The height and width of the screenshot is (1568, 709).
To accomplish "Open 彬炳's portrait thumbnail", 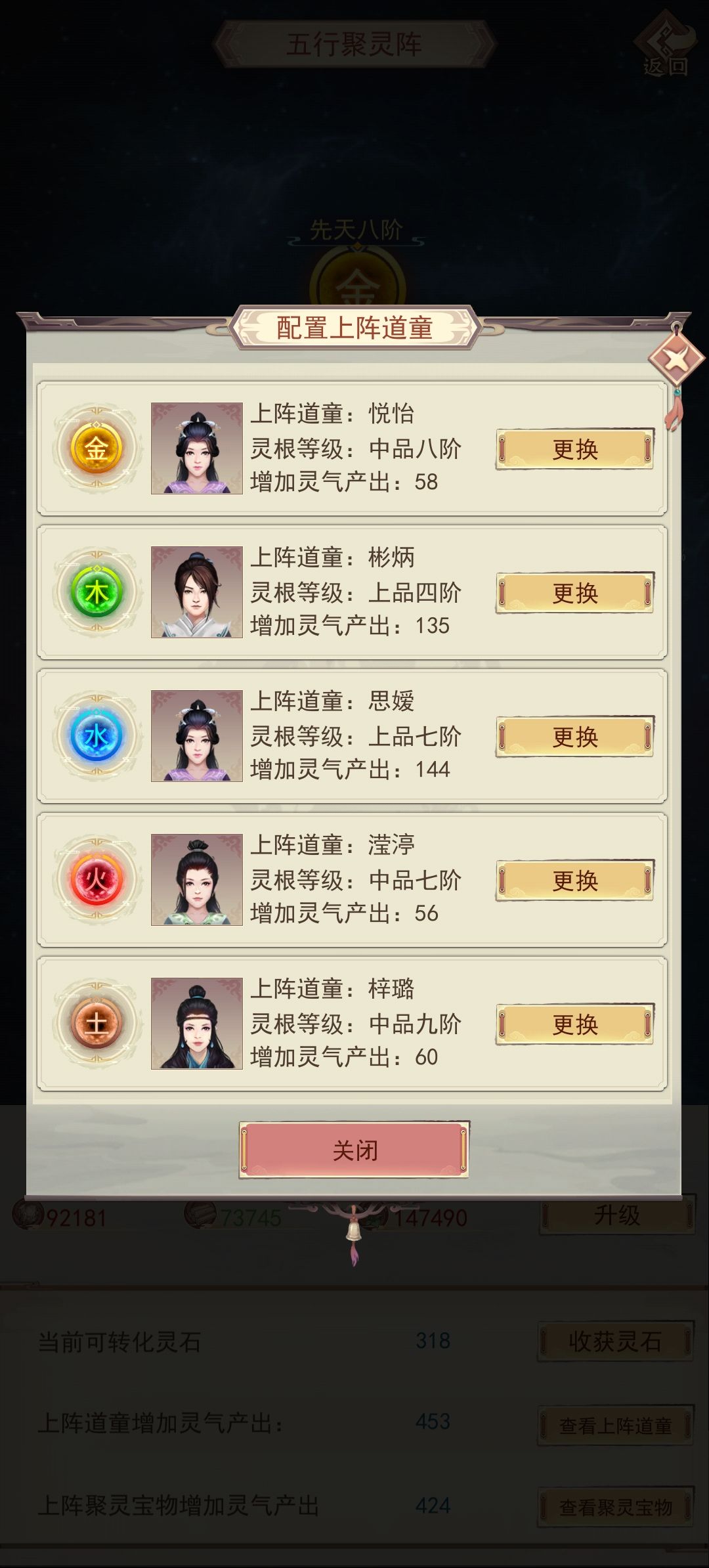I will tap(196, 591).
